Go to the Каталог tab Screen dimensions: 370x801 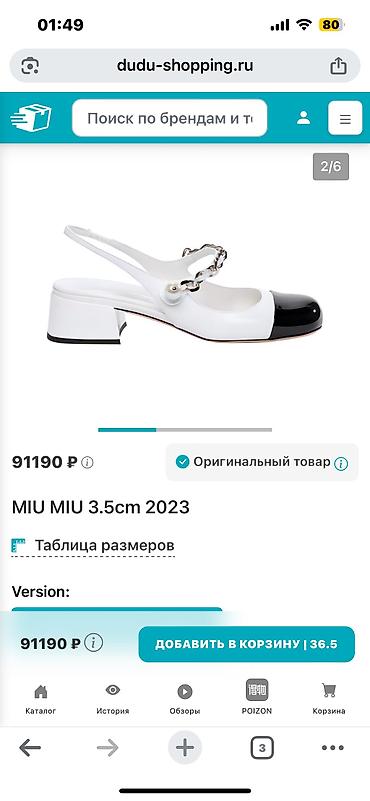(40, 699)
